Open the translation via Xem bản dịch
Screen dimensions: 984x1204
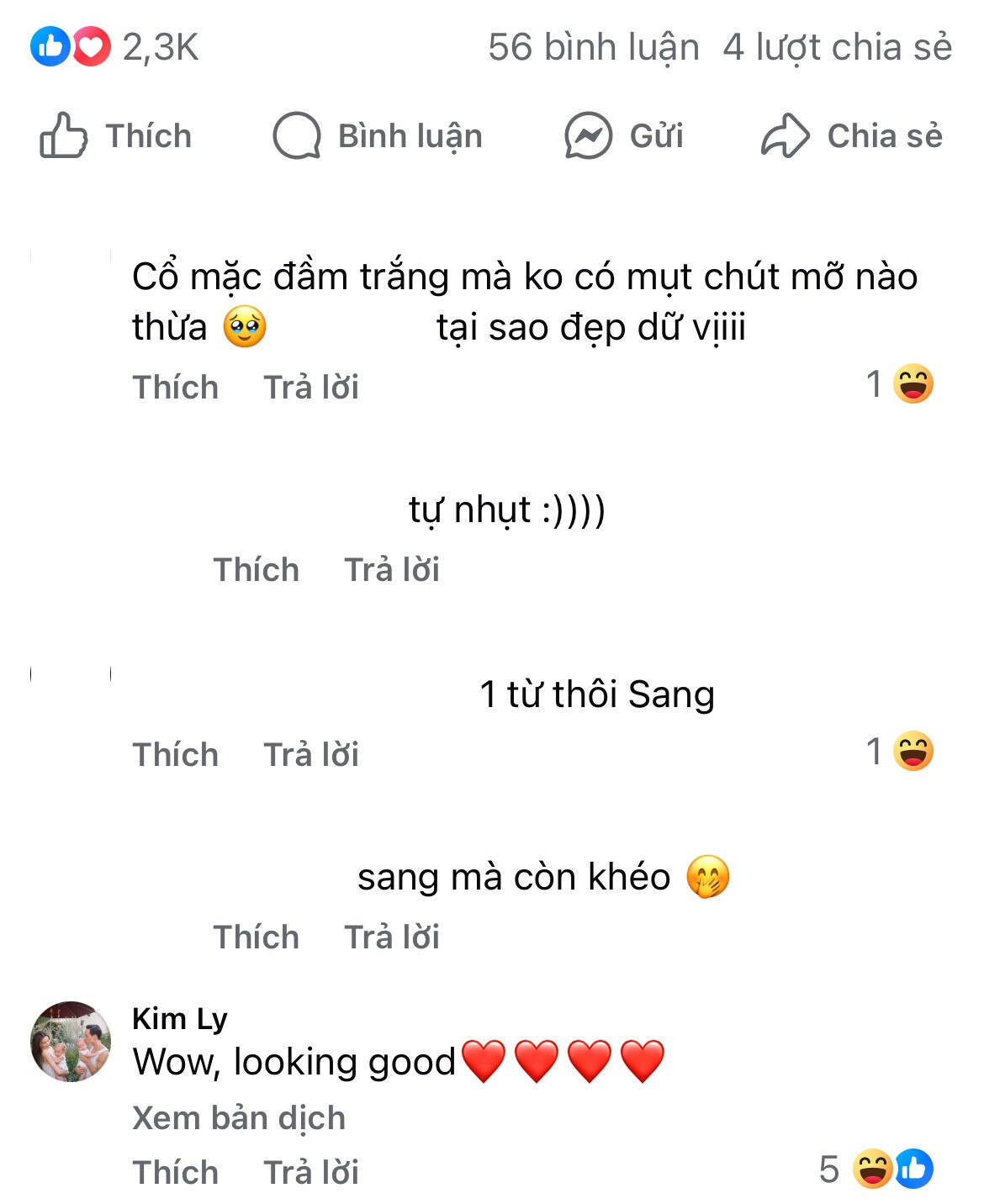click(238, 1117)
